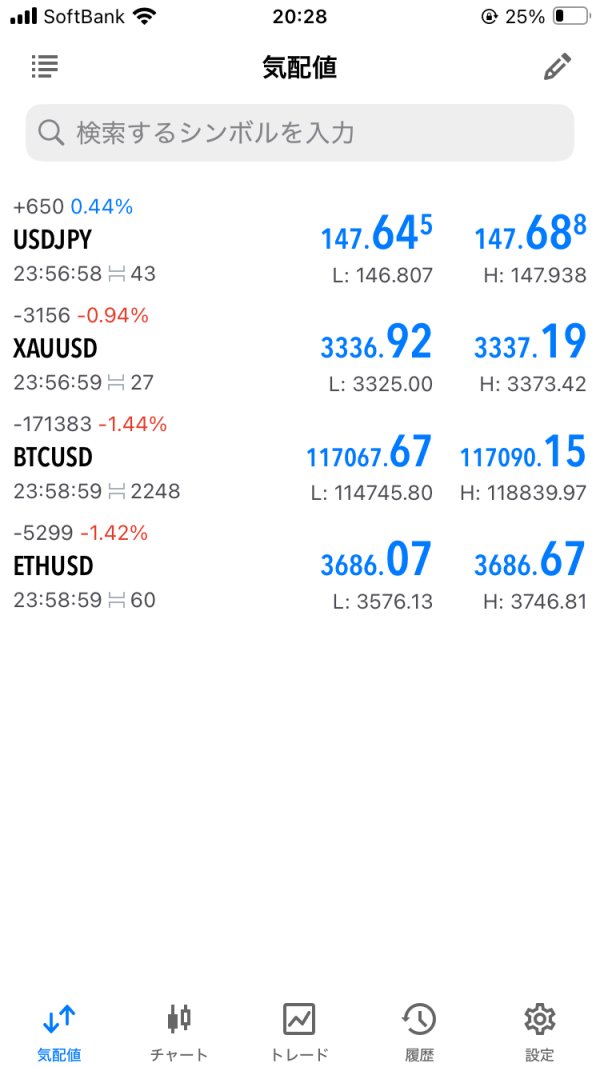The width and height of the screenshot is (600, 1067).
Task: Focus the symbol search field
Action: [300, 133]
